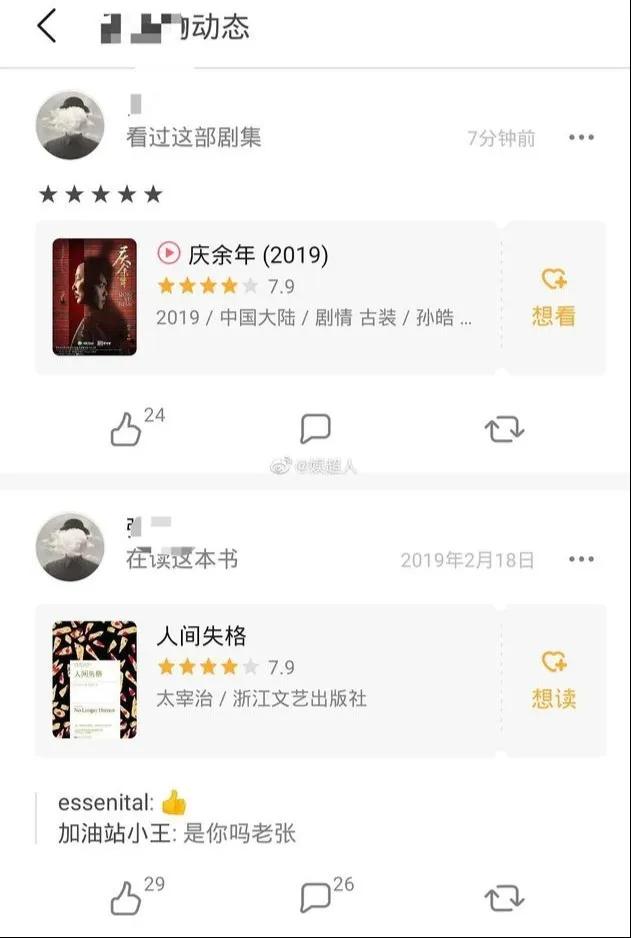Like the 庆余年 post
The image size is (631, 938).
coord(127,430)
